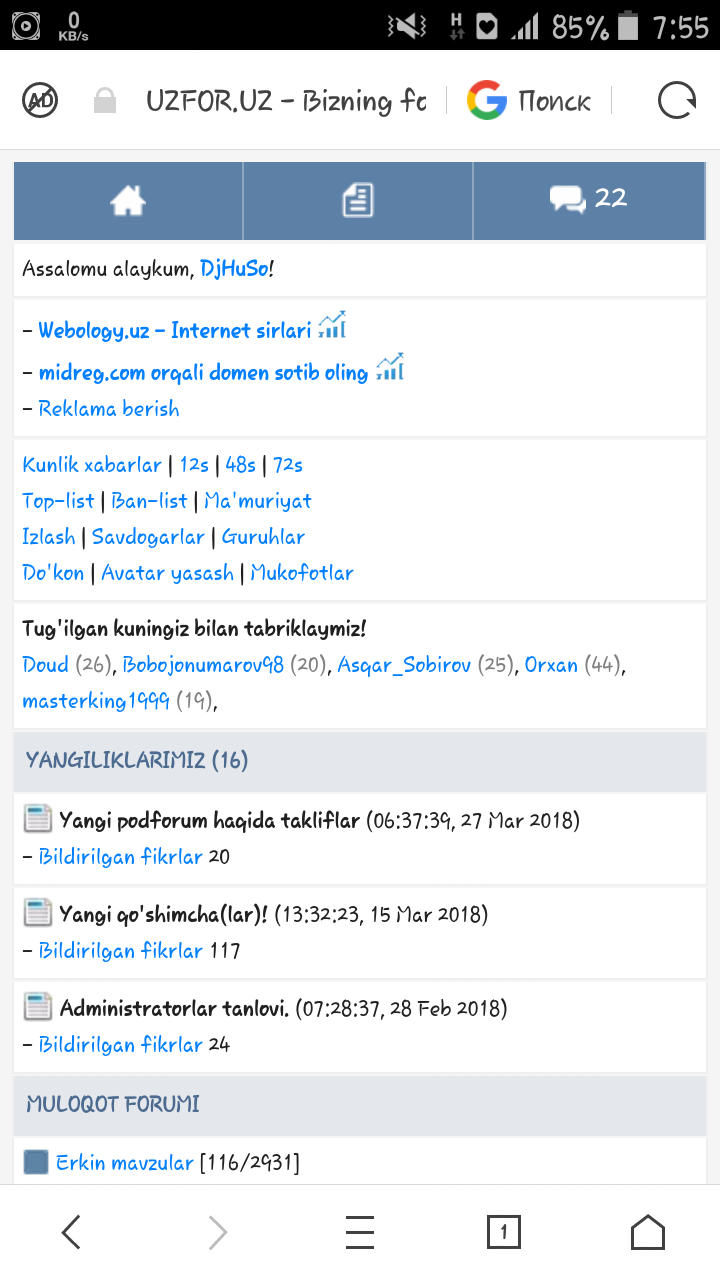
Task: Open Asqar_Sobirov's profile
Action: (404, 665)
